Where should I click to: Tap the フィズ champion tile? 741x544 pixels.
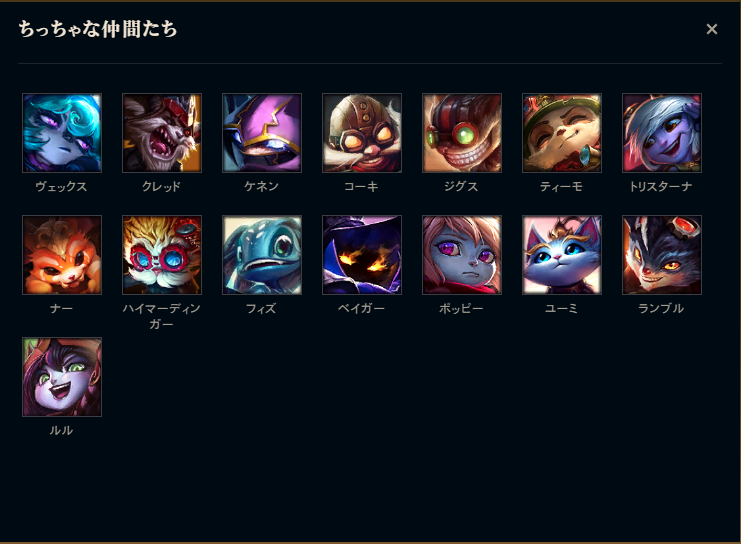pyautogui.click(x=262, y=255)
